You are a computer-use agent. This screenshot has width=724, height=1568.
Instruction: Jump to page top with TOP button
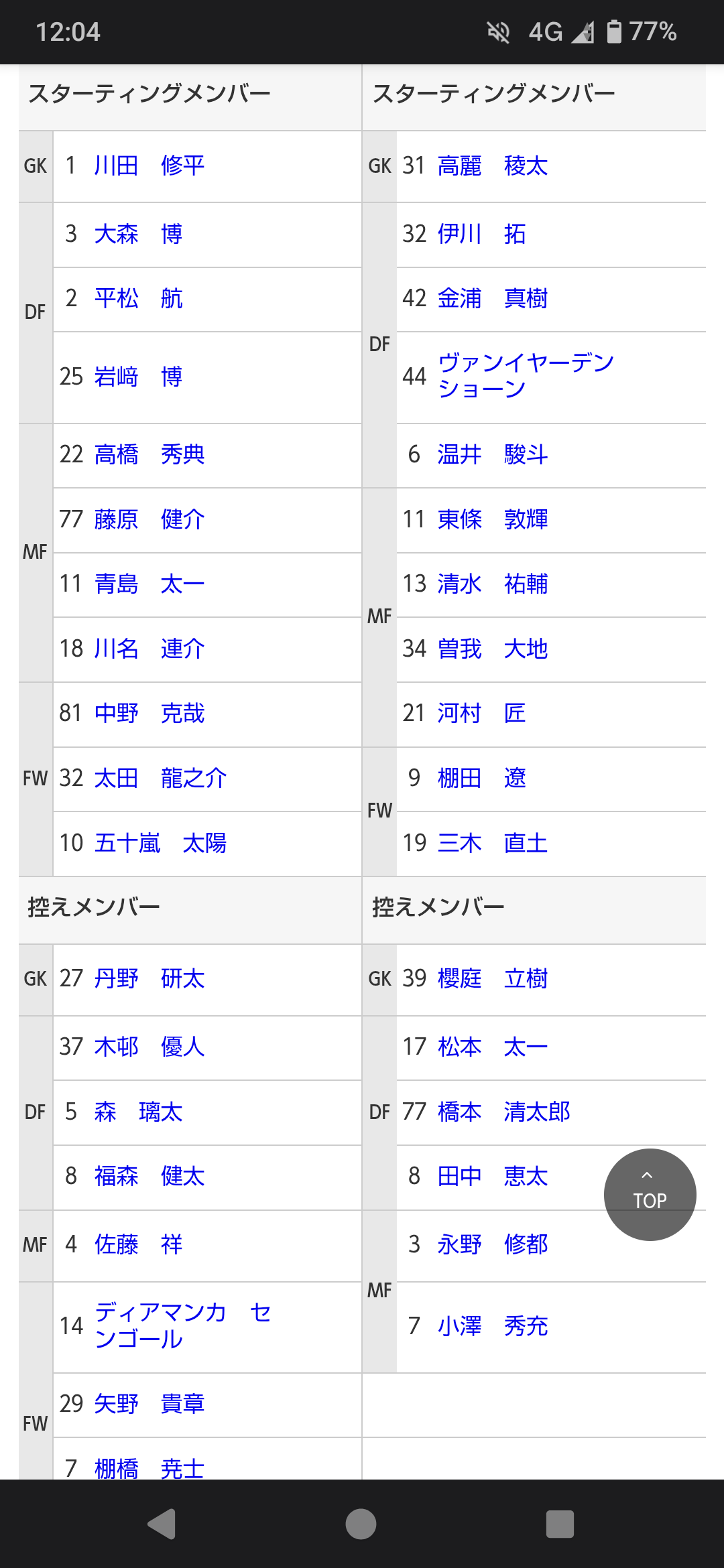click(x=650, y=1194)
